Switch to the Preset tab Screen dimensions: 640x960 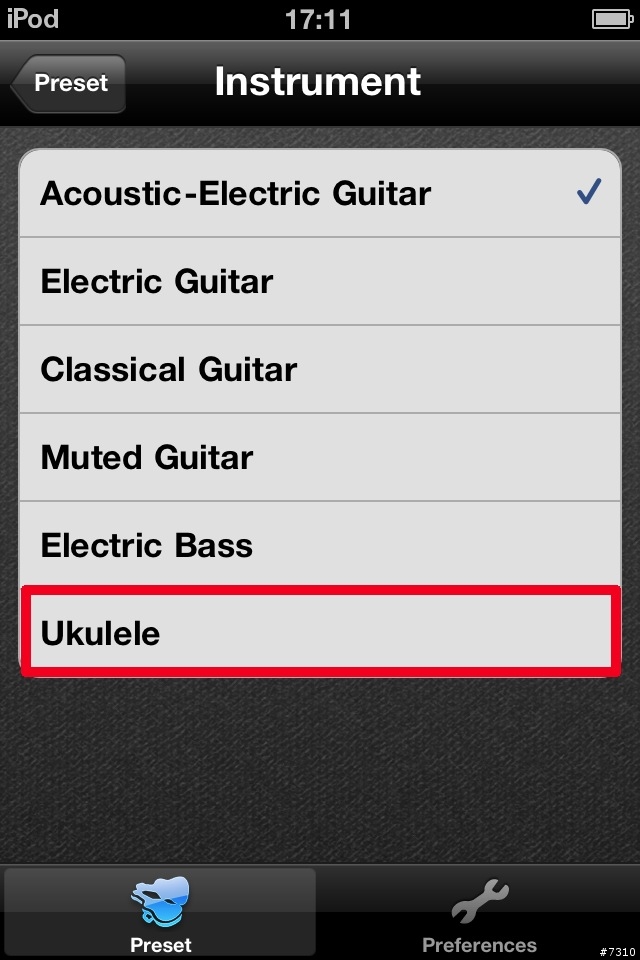point(160,913)
